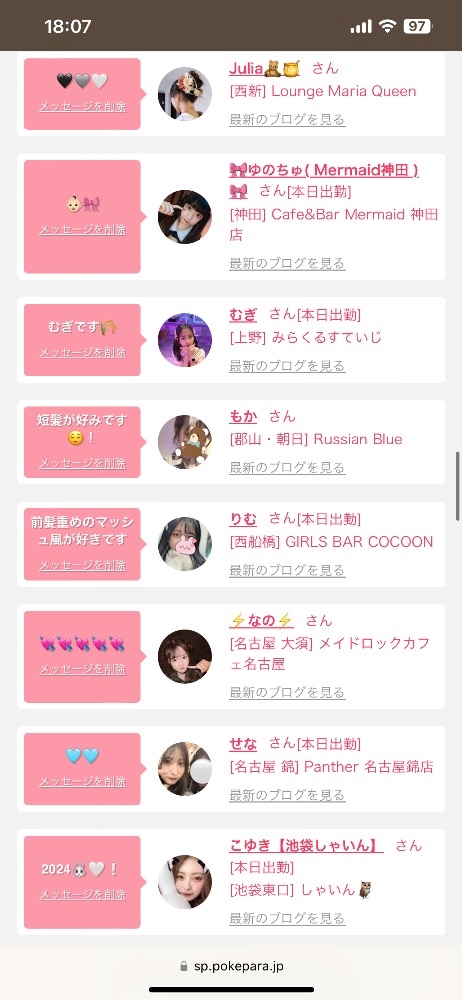Screen dimensions: 462x1000
Task: View latest blog of もか
Action: tap(287, 467)
